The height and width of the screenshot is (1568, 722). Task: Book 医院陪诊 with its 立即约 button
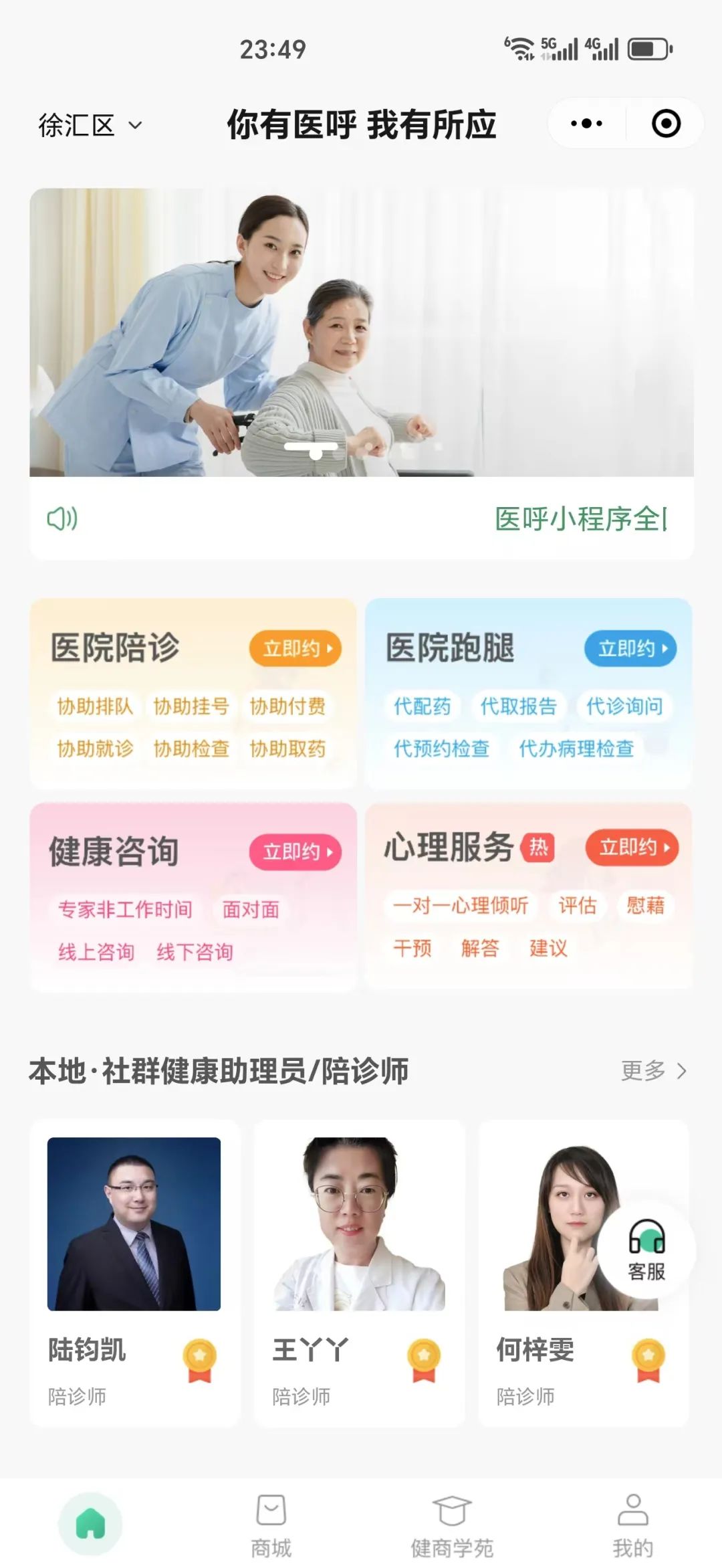click(296, 648)
